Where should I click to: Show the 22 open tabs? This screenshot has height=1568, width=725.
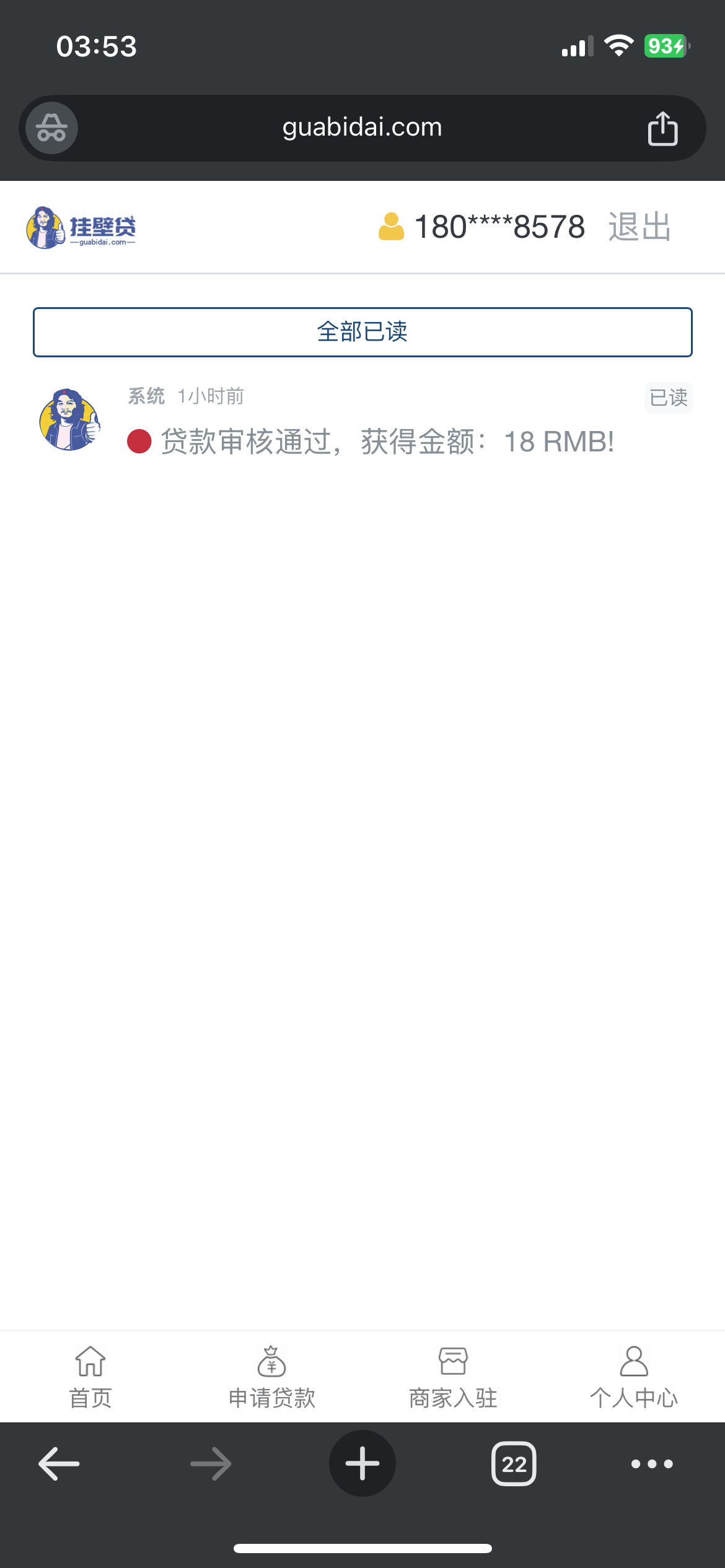coord(514,1464)
